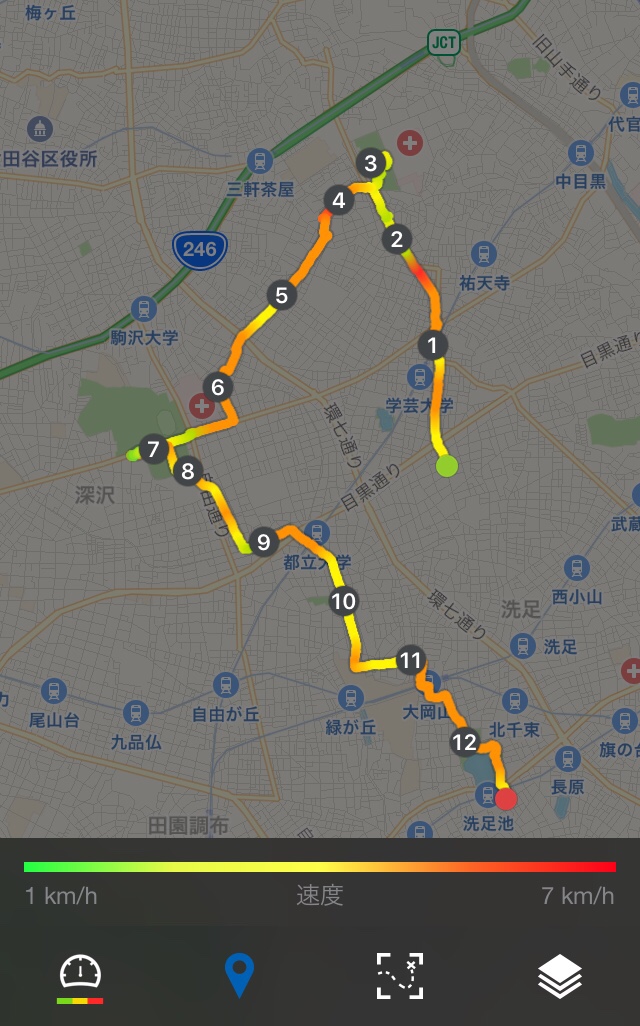
Task: Select kilometer marker 12 on the route
Action: [x=465, y=742]
